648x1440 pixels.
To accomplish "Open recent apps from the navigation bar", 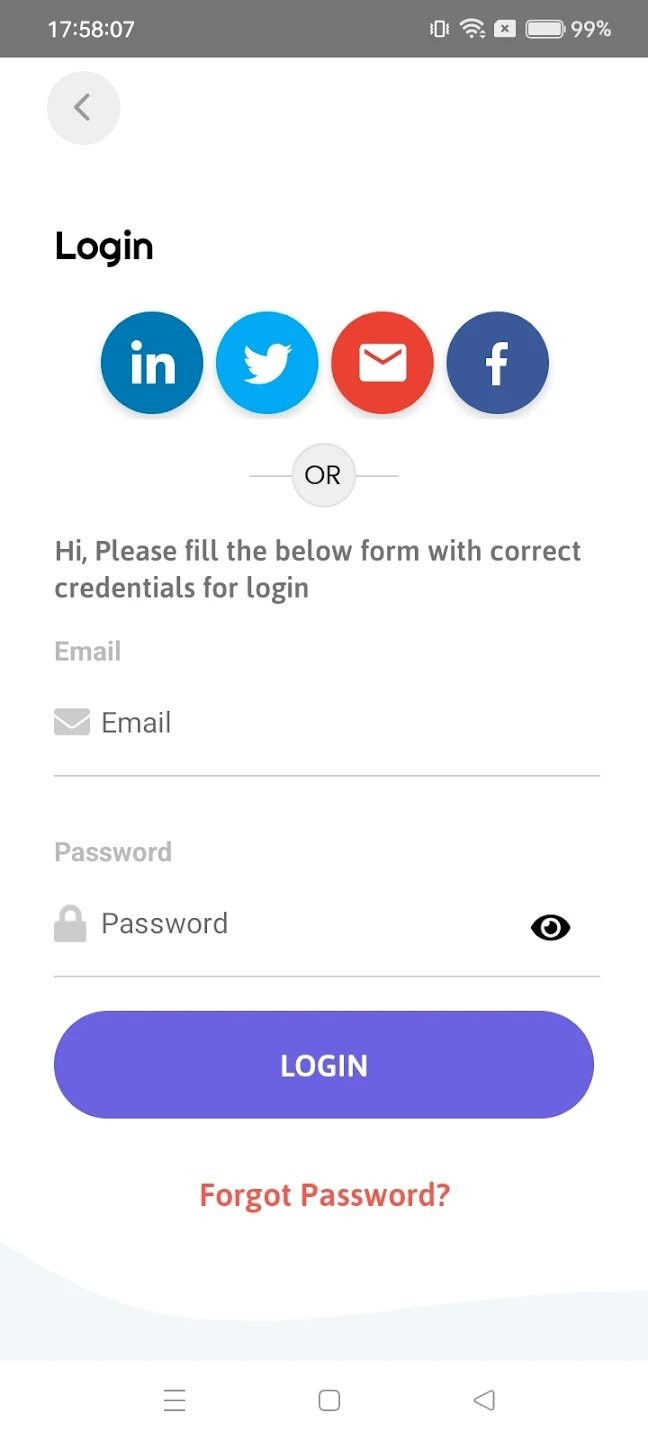I will click(x=174, y=1400).
